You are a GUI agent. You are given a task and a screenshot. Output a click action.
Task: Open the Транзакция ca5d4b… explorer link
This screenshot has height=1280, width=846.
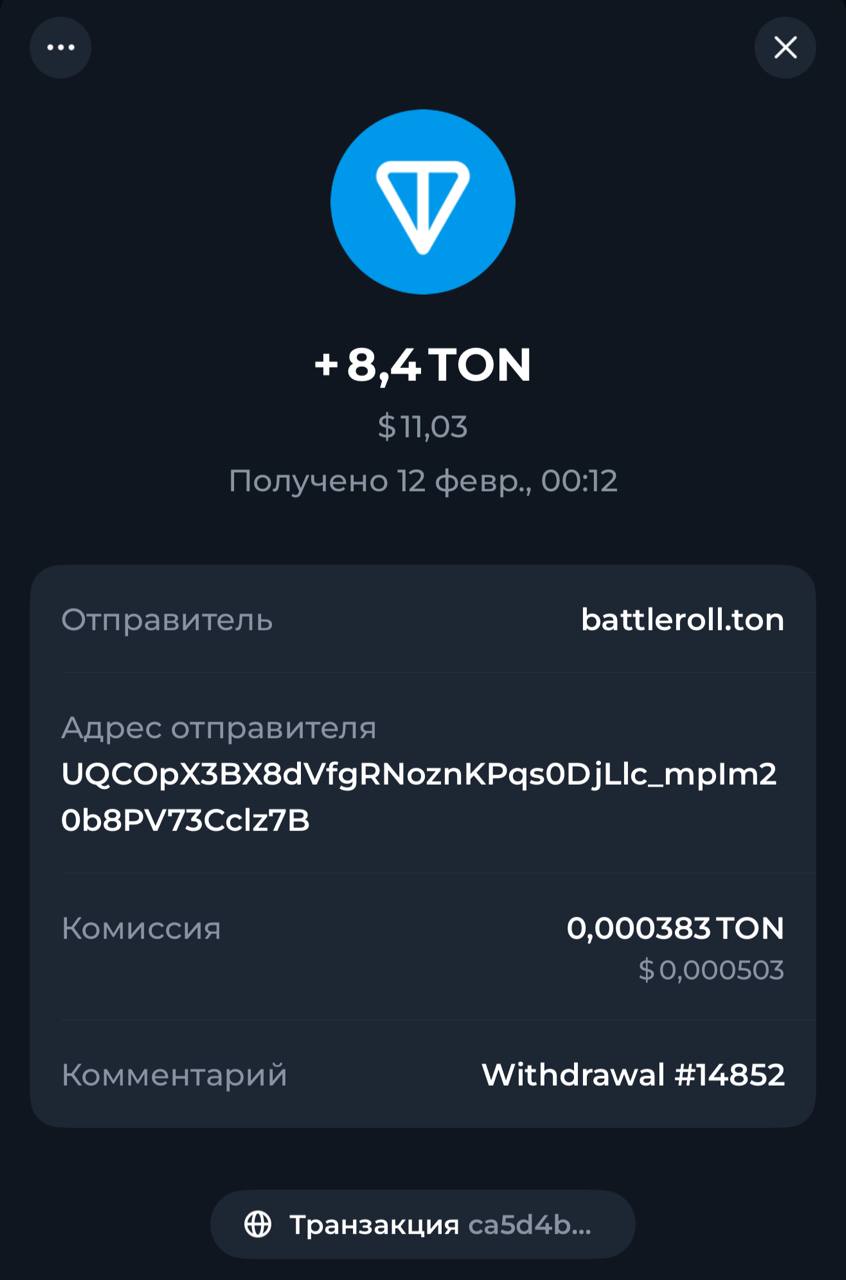[422, 1224]
